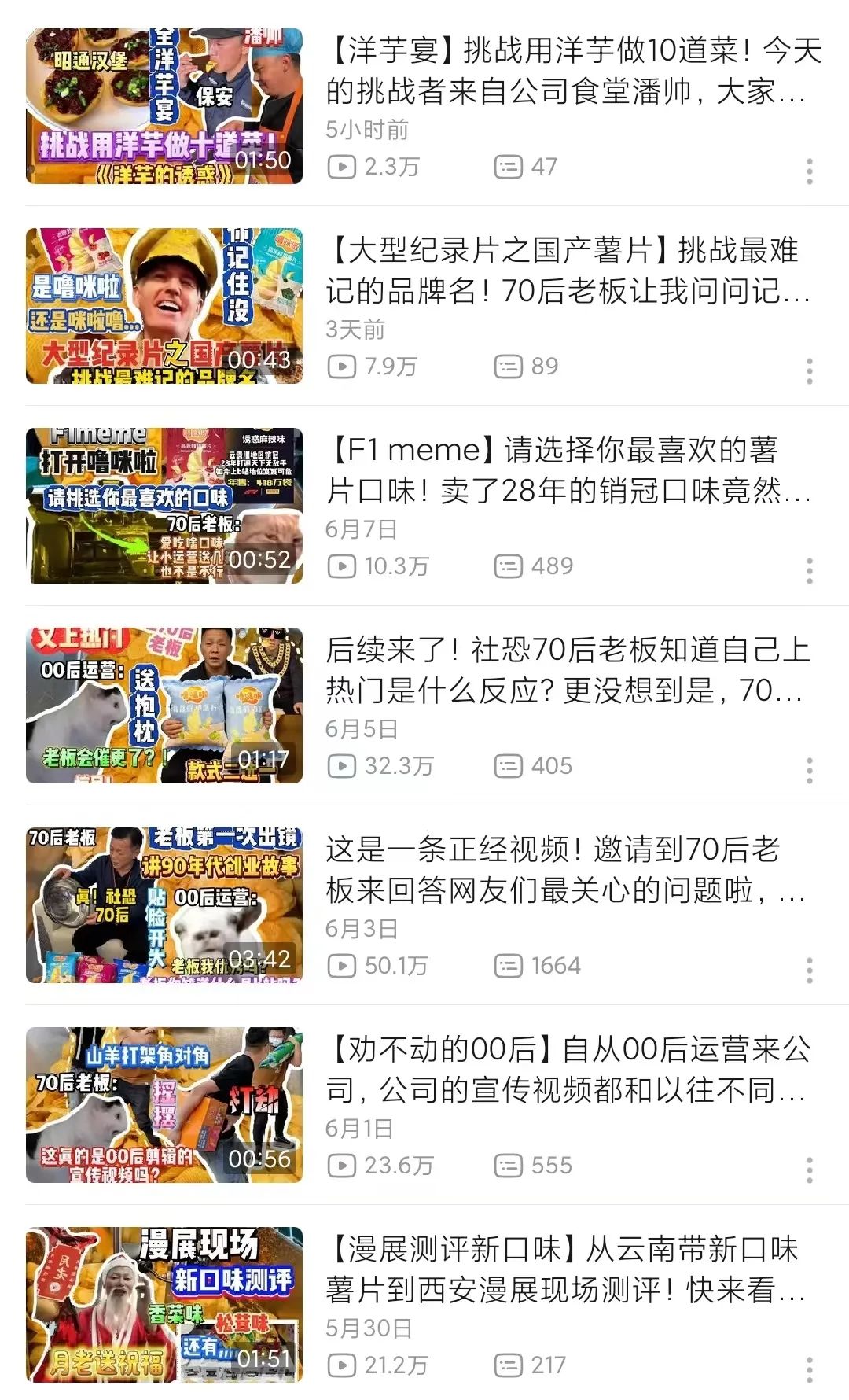The height and width of the screenshot is (1400, 849).
Task: Open the 洋芋宴 potato challenge video
Action: point(164,106)
